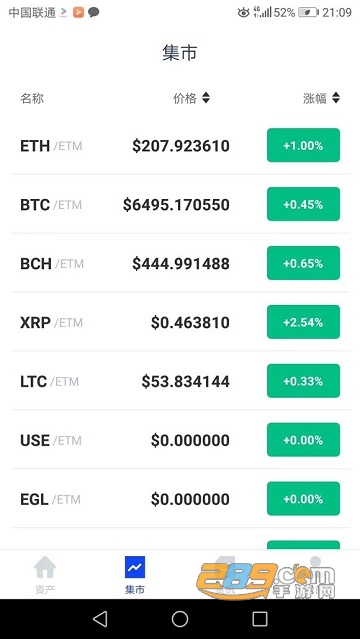Image resolution: width=360 pixels, height=639 pixels.
Task: Open the USE/ETM market row
Action: (x=180, y=440)
